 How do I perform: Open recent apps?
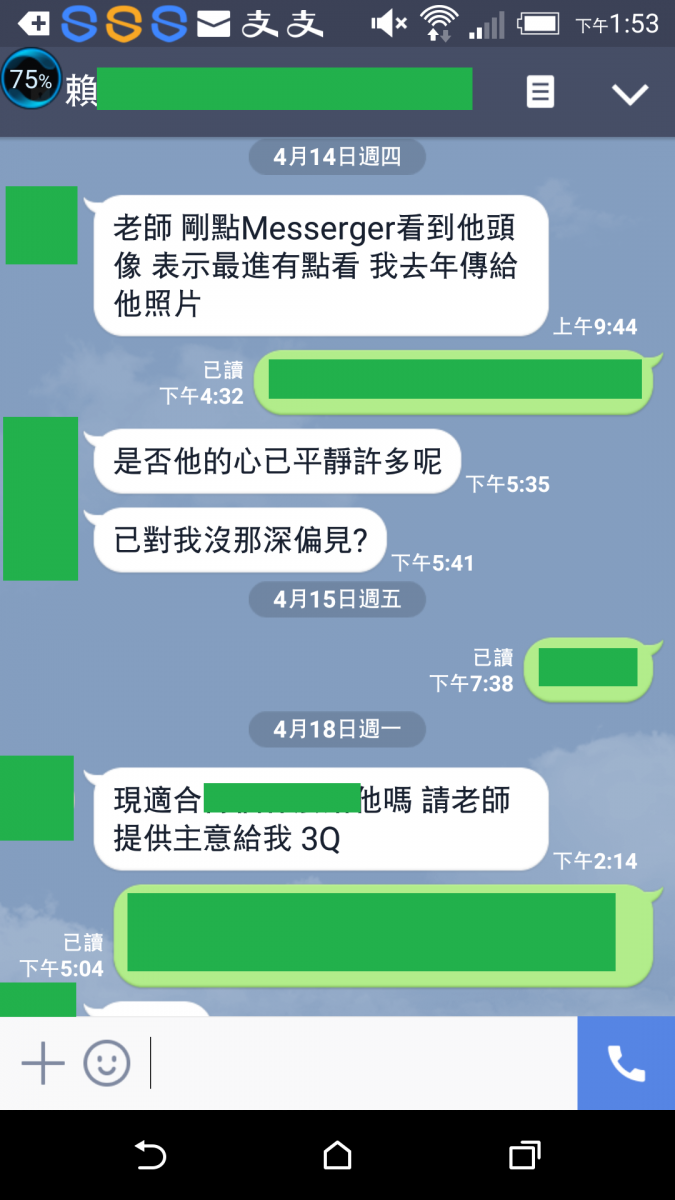click(524, 1156)
